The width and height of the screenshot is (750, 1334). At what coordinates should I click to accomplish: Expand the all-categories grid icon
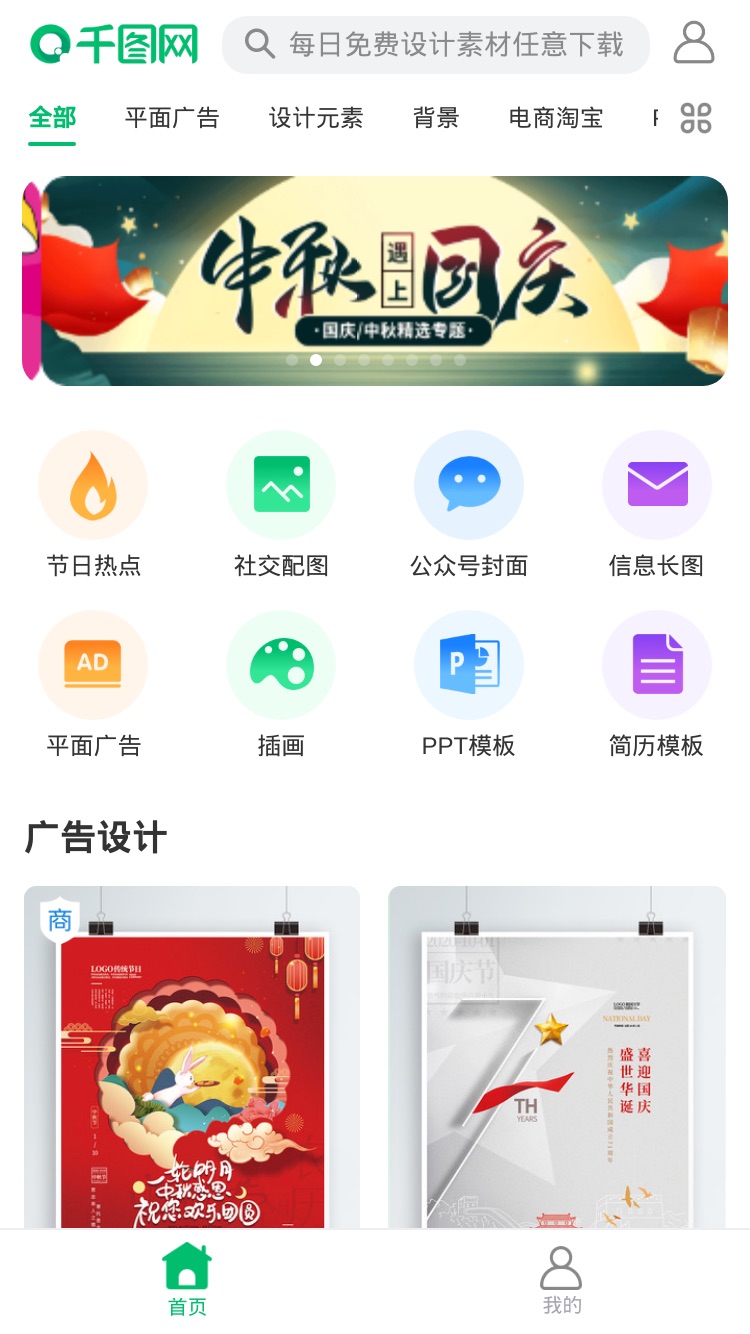(x=696, y=118)
